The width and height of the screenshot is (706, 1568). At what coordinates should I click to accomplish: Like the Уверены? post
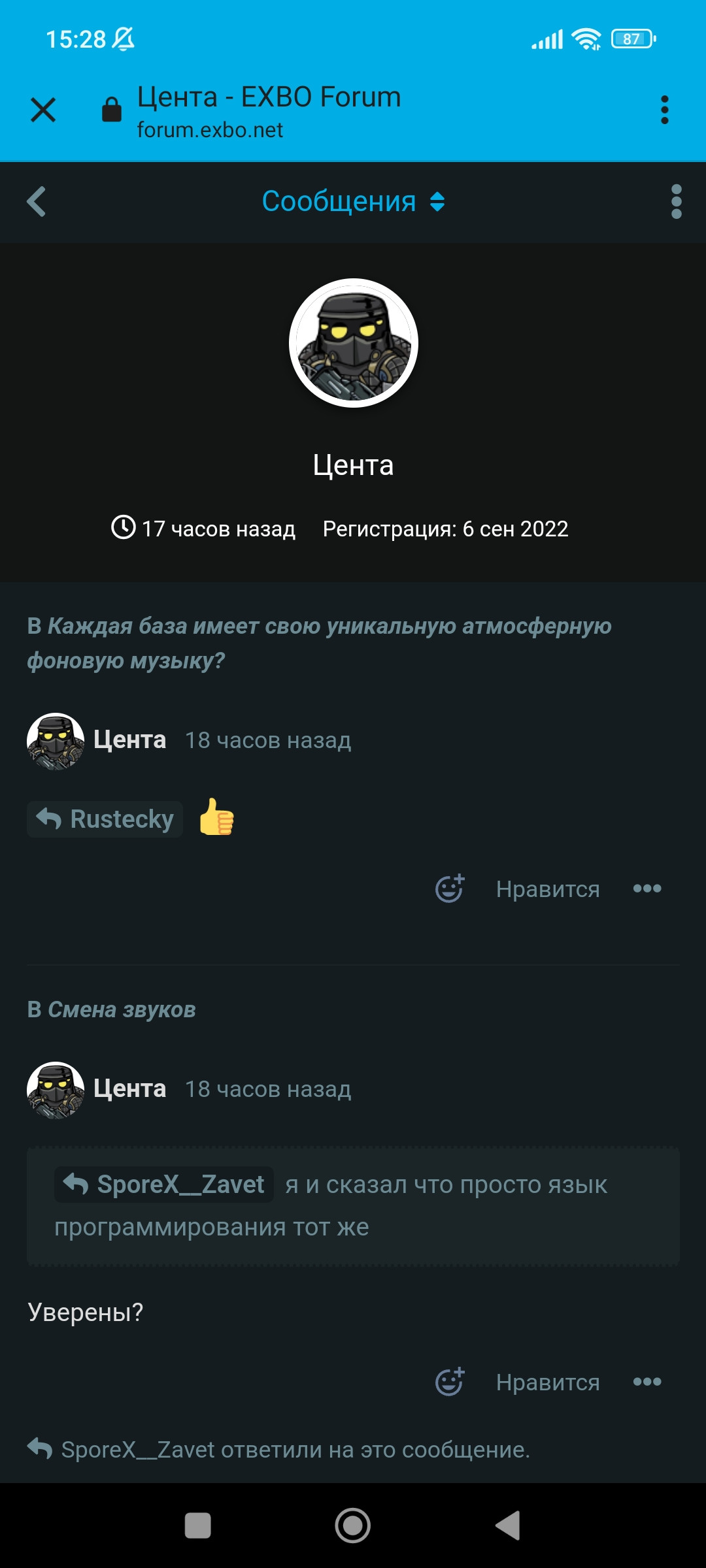pyautogui.click(x=547, y=1382)
